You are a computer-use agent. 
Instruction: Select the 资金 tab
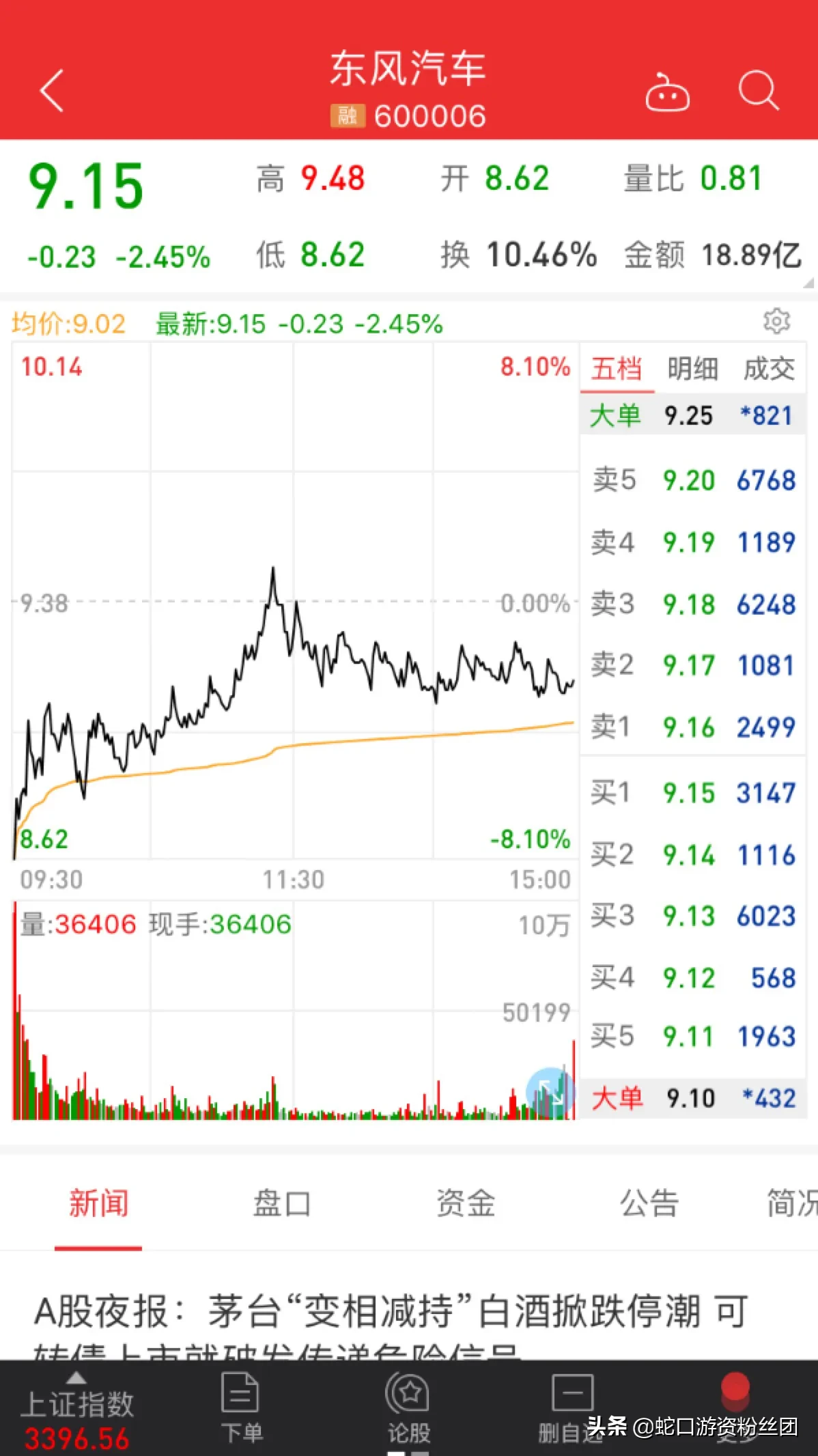[x=466, y=1204]
